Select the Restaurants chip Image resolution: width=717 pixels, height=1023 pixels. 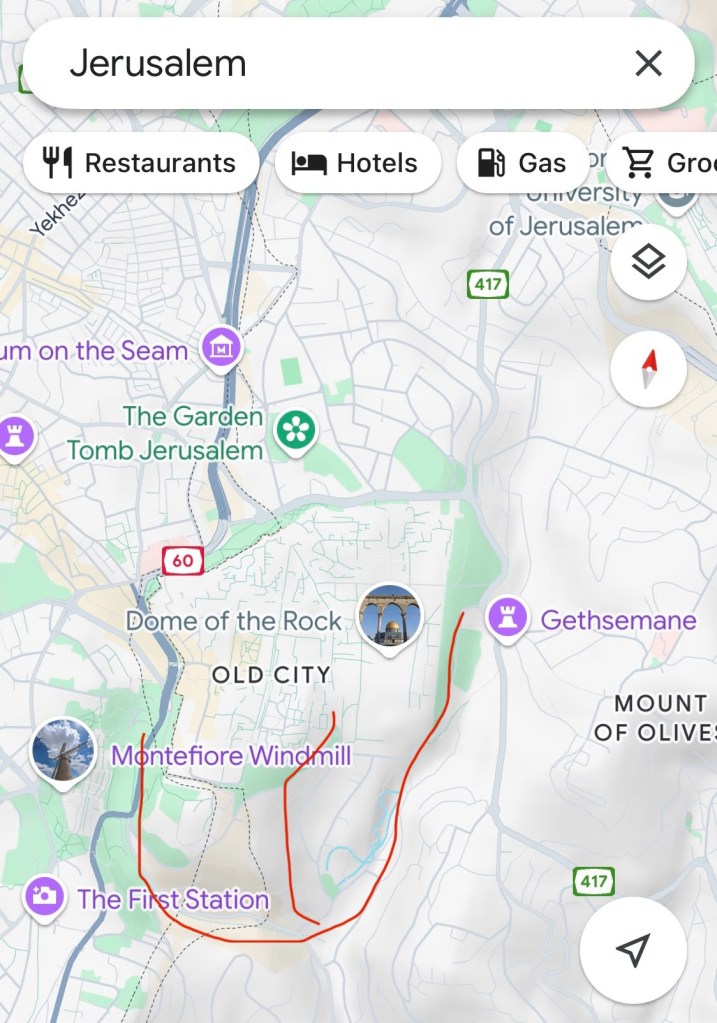point(141,163)
